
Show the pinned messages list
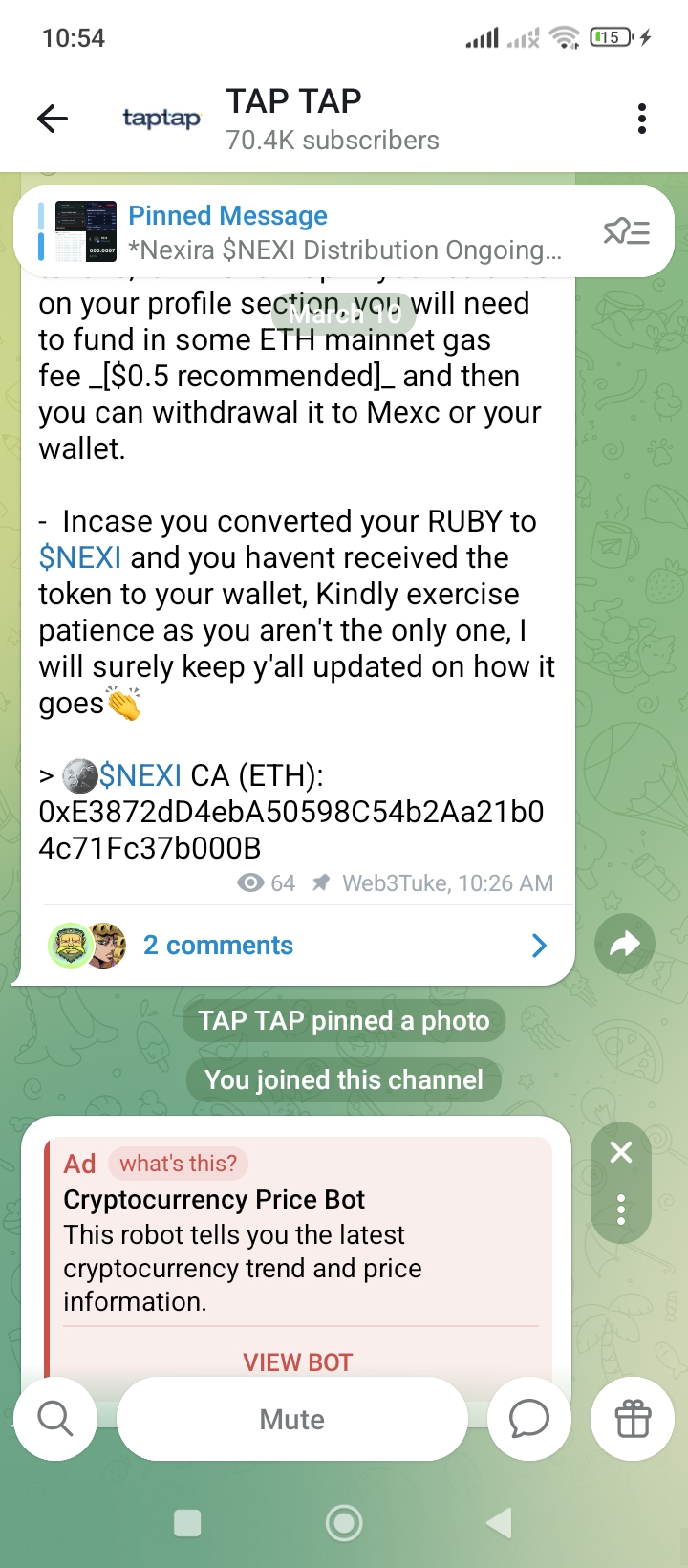(x=627, y=231)
